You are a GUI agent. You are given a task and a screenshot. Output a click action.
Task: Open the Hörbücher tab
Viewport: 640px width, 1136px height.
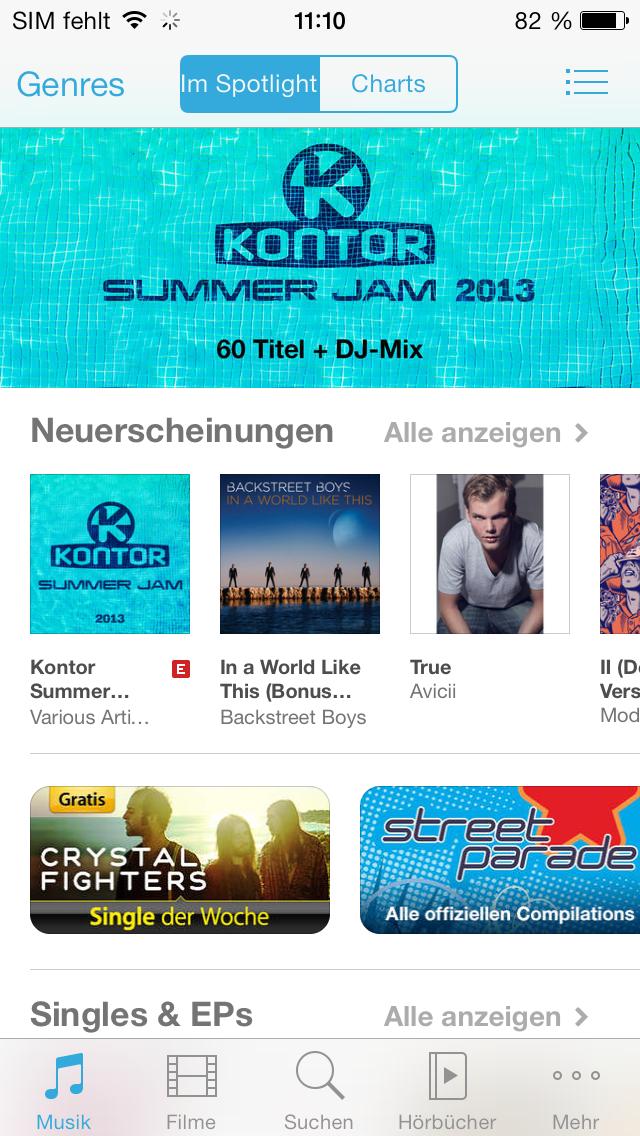tap(447, 1089)
